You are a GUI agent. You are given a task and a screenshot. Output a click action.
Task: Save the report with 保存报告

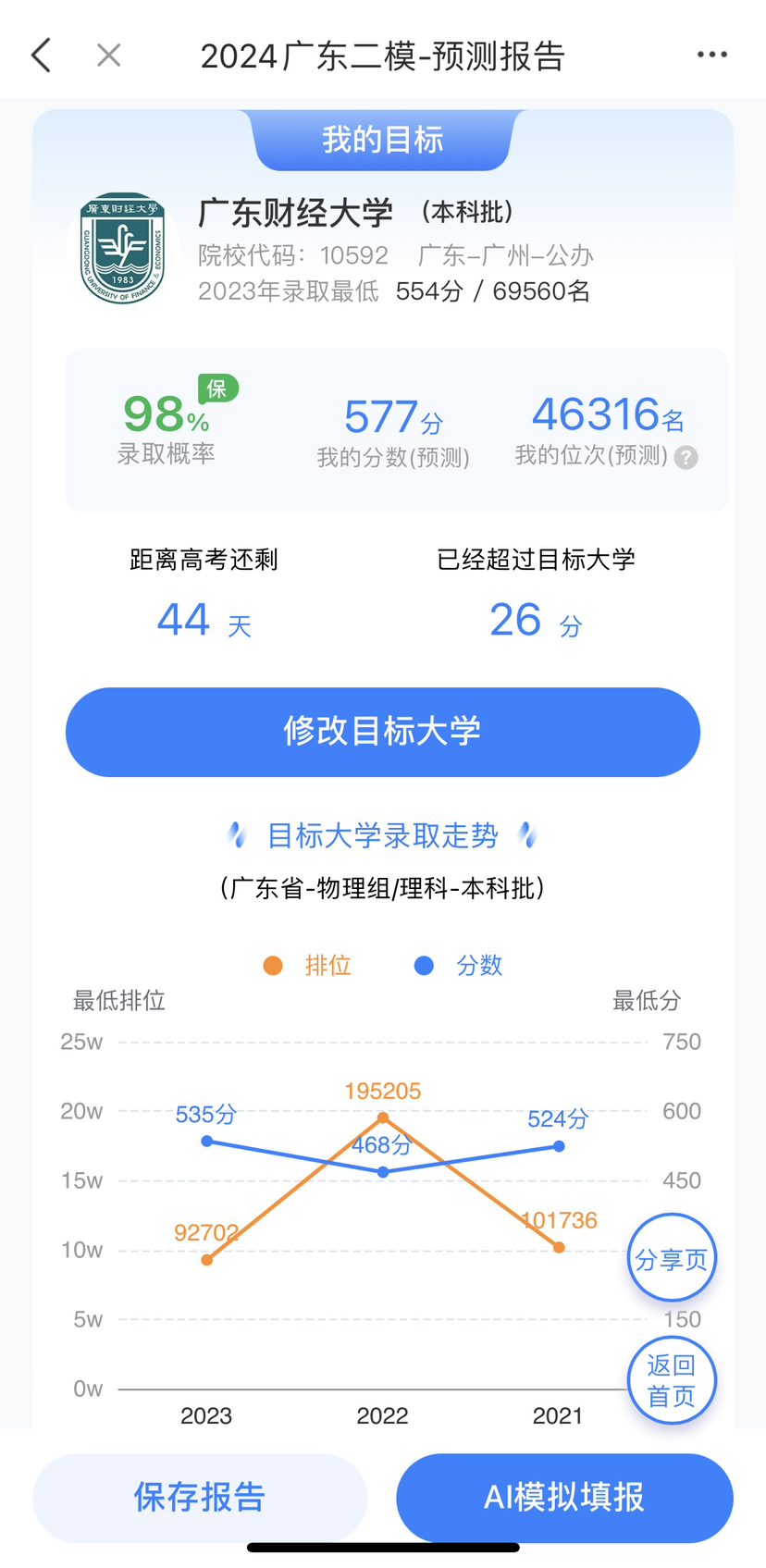click(x=200, y=1496)
